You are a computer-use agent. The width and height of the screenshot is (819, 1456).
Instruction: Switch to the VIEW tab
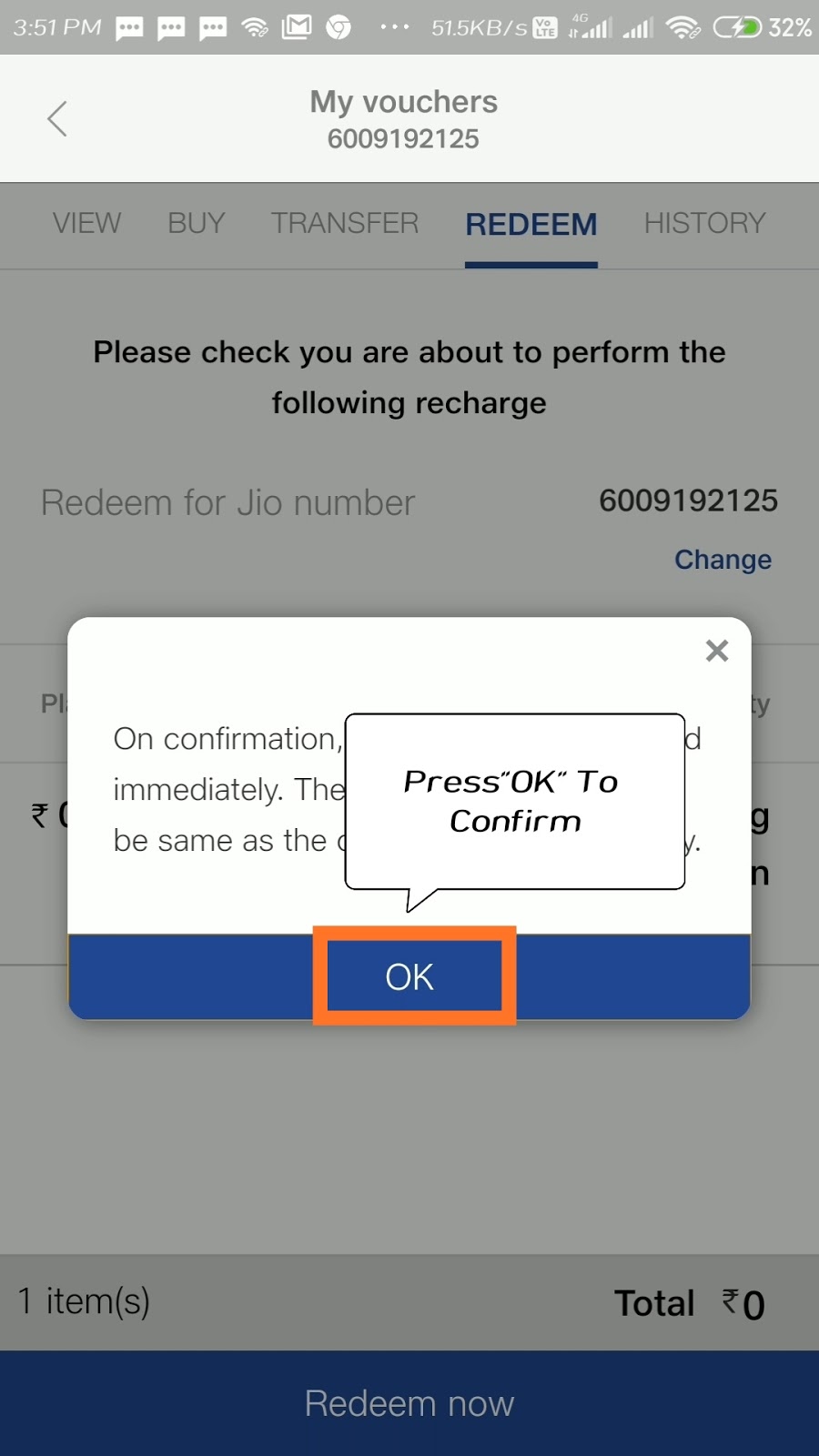click(x=86, y=223)
